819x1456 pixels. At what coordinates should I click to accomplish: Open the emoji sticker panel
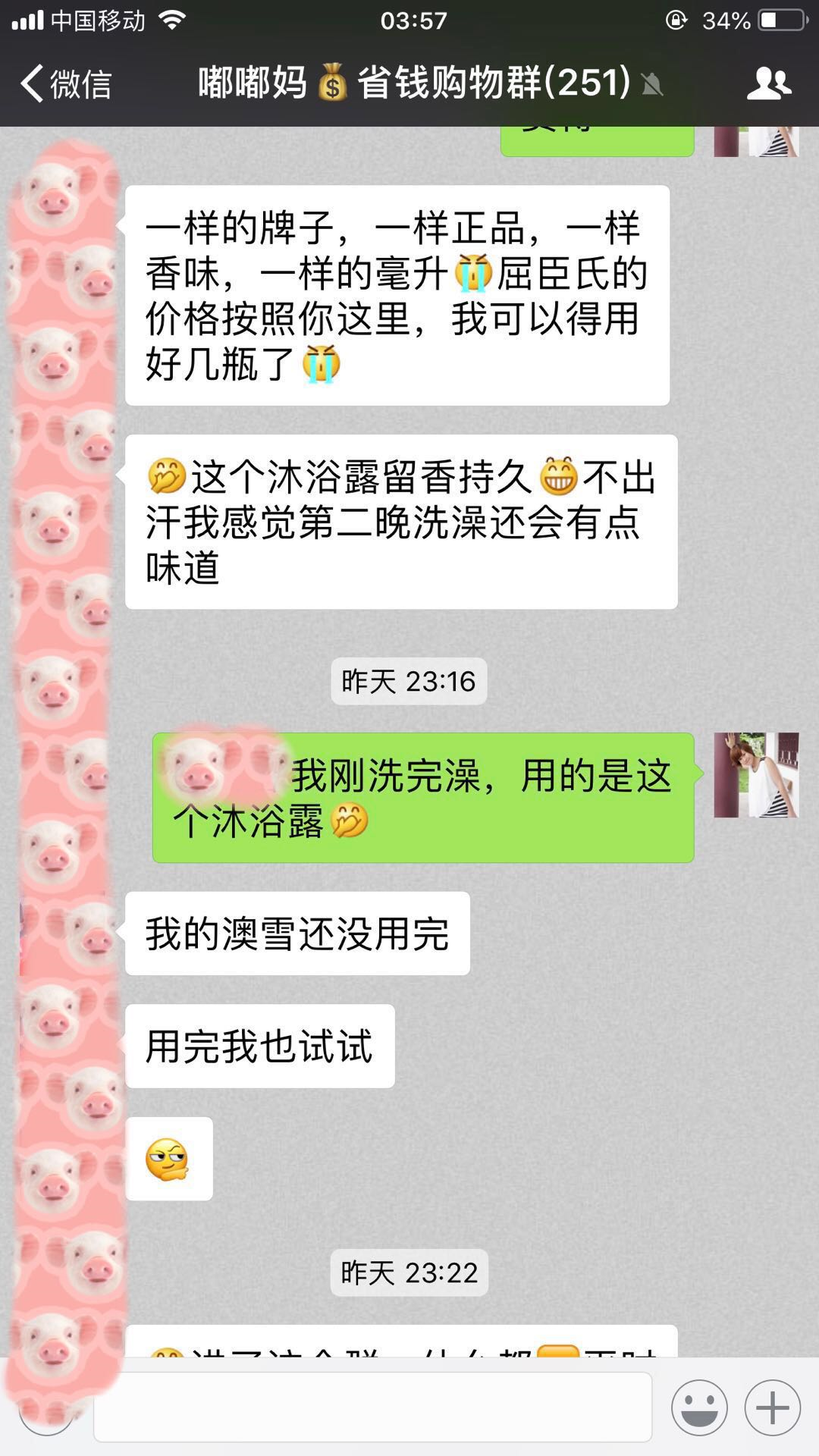pos(698,1408)
